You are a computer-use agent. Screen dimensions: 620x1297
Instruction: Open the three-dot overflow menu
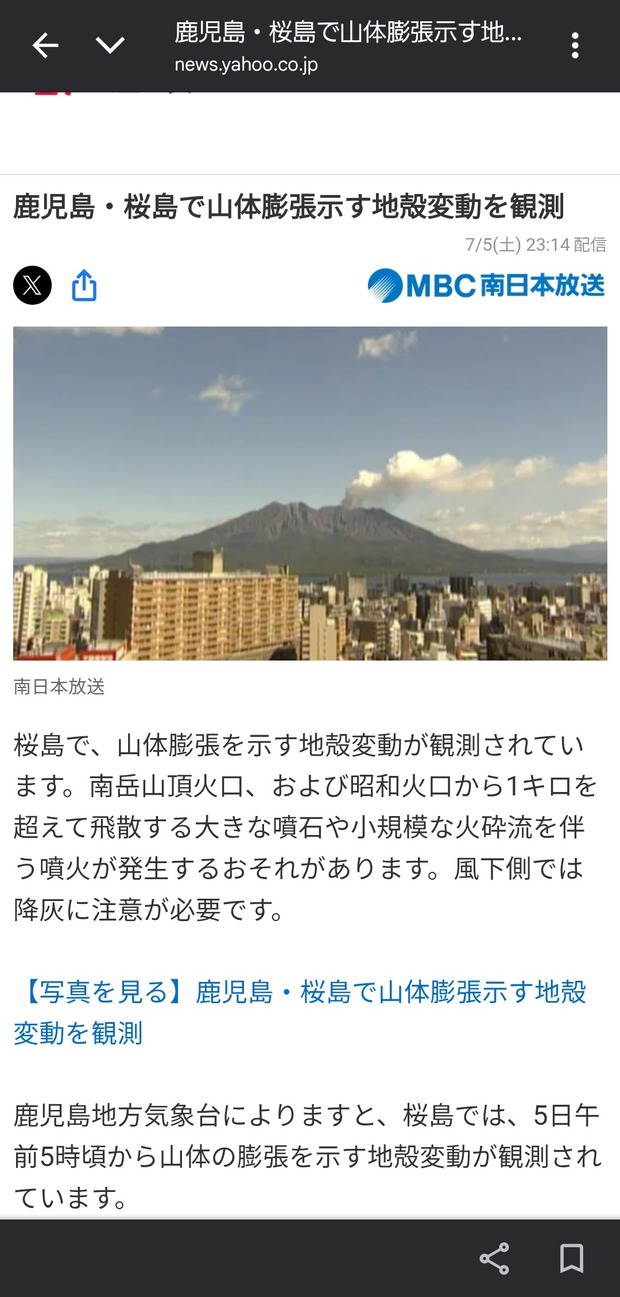[575, 45]
